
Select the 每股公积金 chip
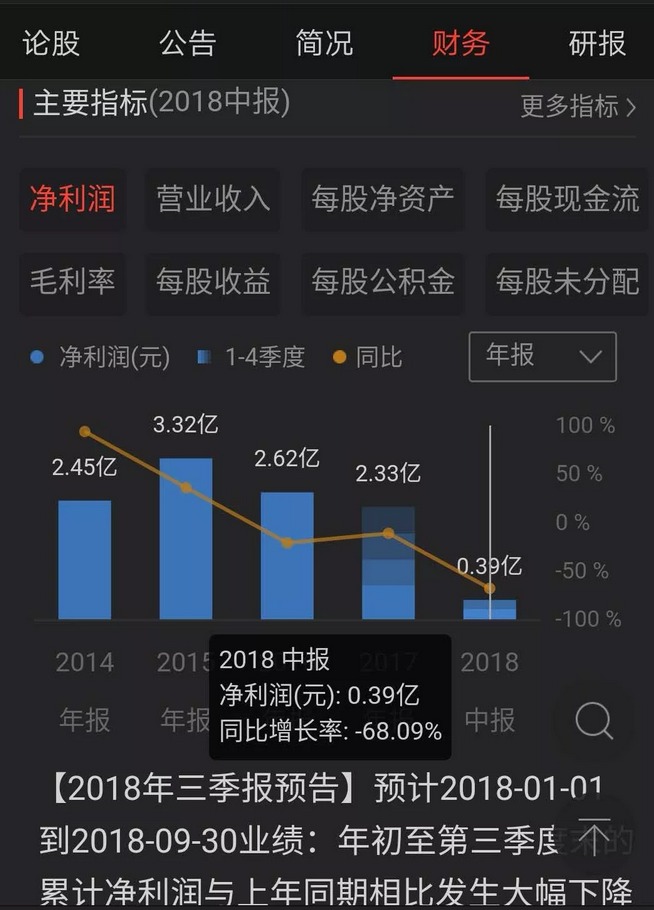tap(382, 283)
